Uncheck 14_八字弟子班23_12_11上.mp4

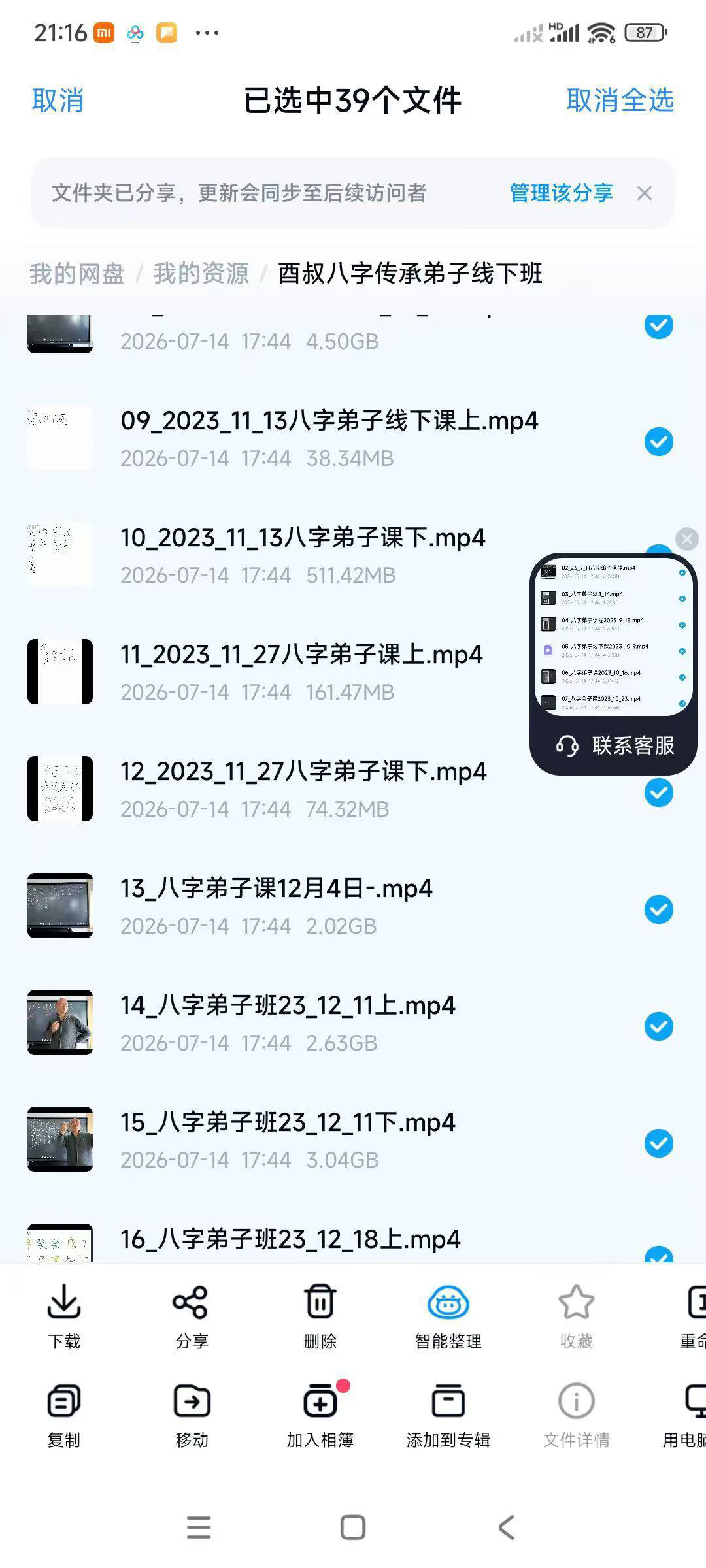tap(659, 1026)
